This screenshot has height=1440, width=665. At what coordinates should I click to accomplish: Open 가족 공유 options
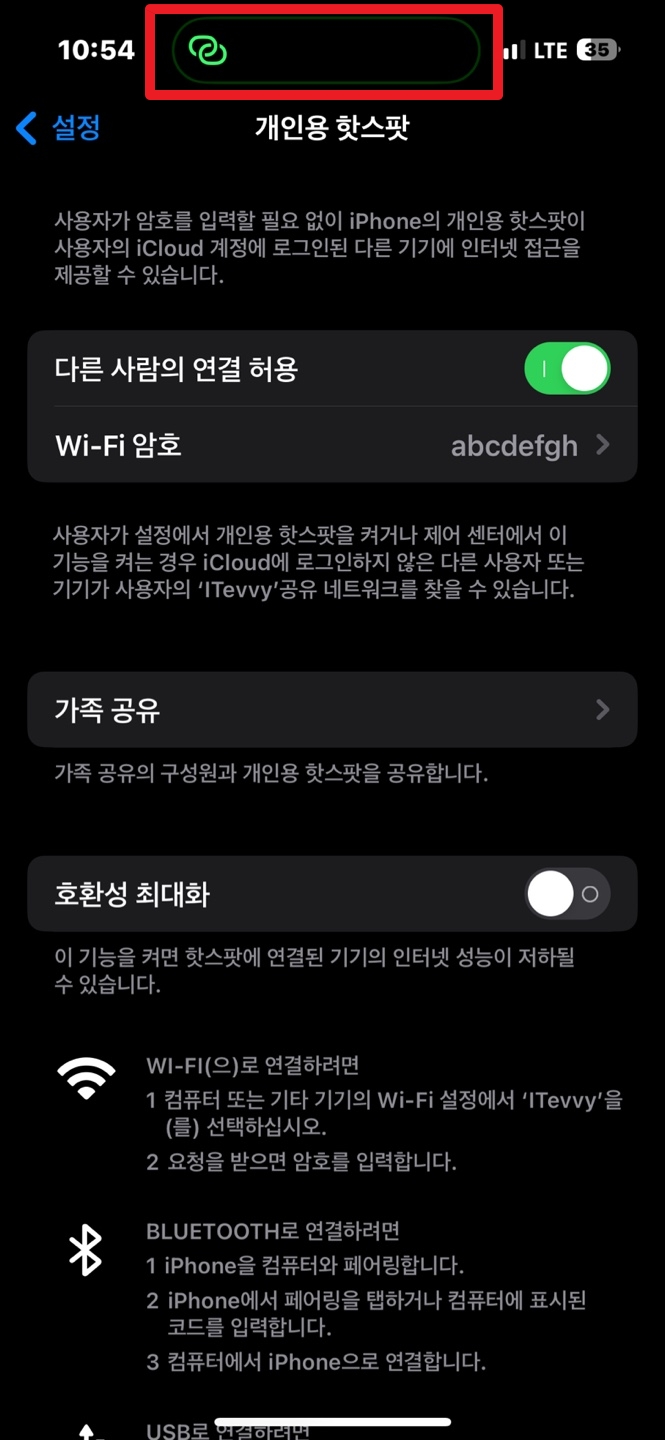pyautogui.click(x=332, y=710)
